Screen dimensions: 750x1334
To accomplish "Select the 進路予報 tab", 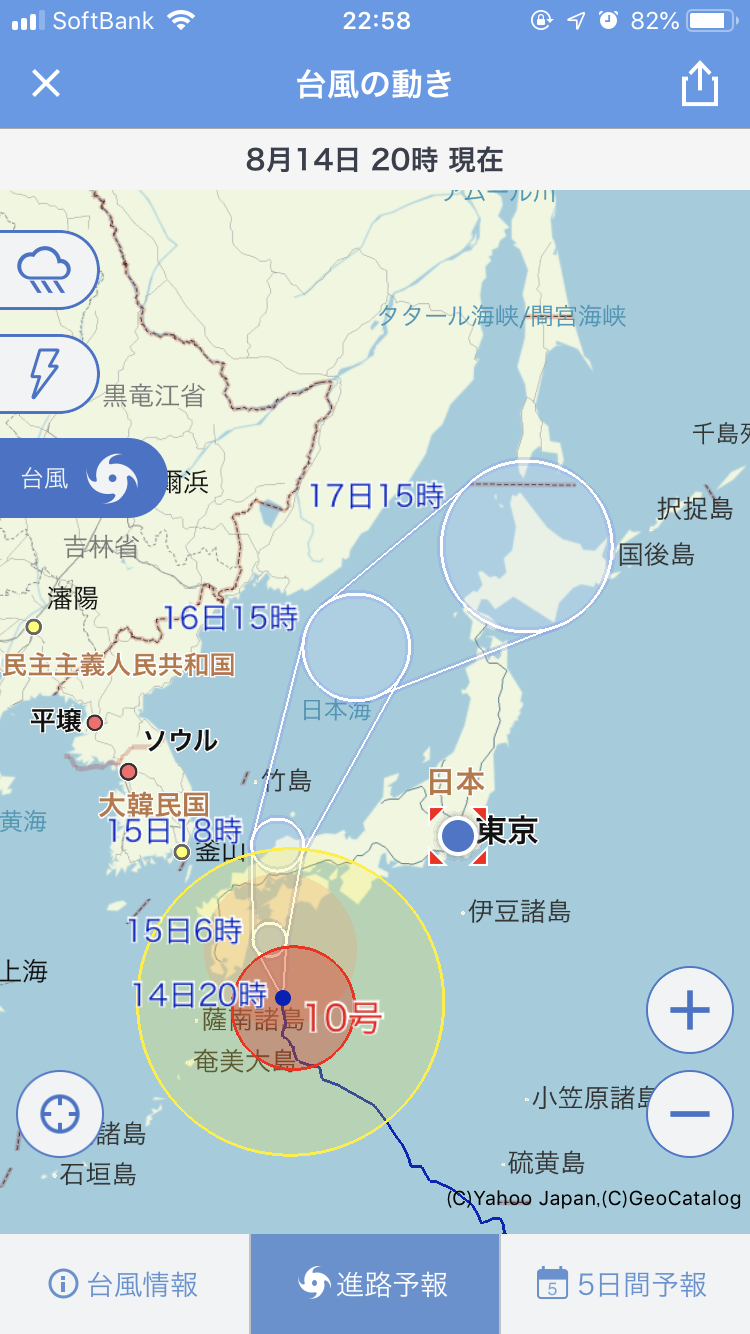I will 375,1284.
